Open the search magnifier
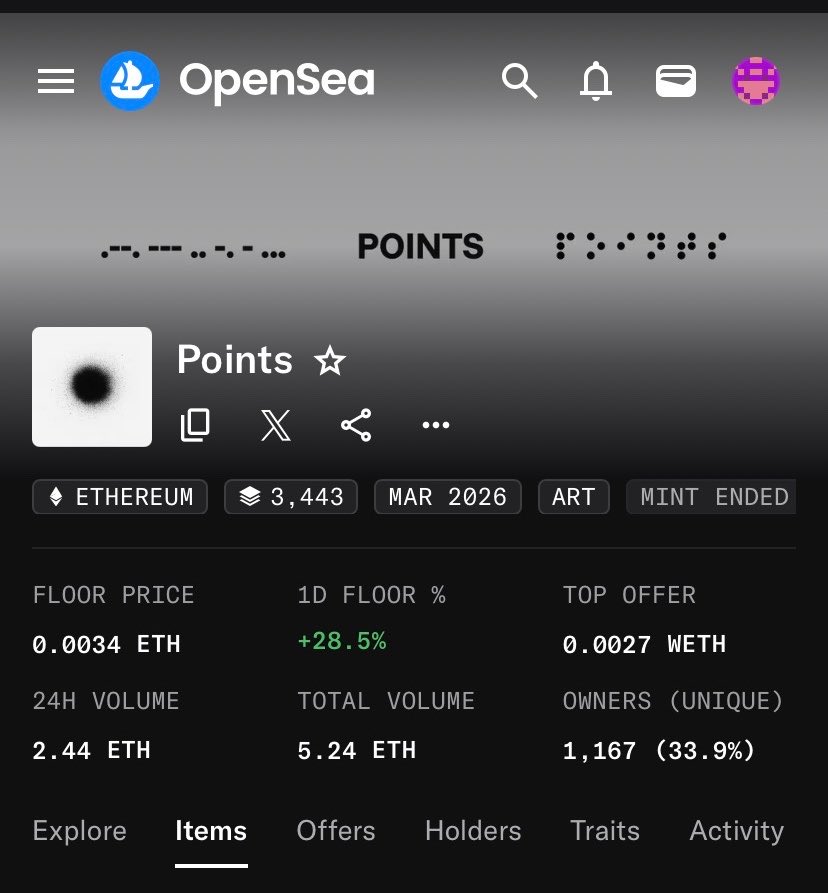Image resolution: width=828 pixels, height=893 pixels. pyautogui.click(x=519, y=81)
